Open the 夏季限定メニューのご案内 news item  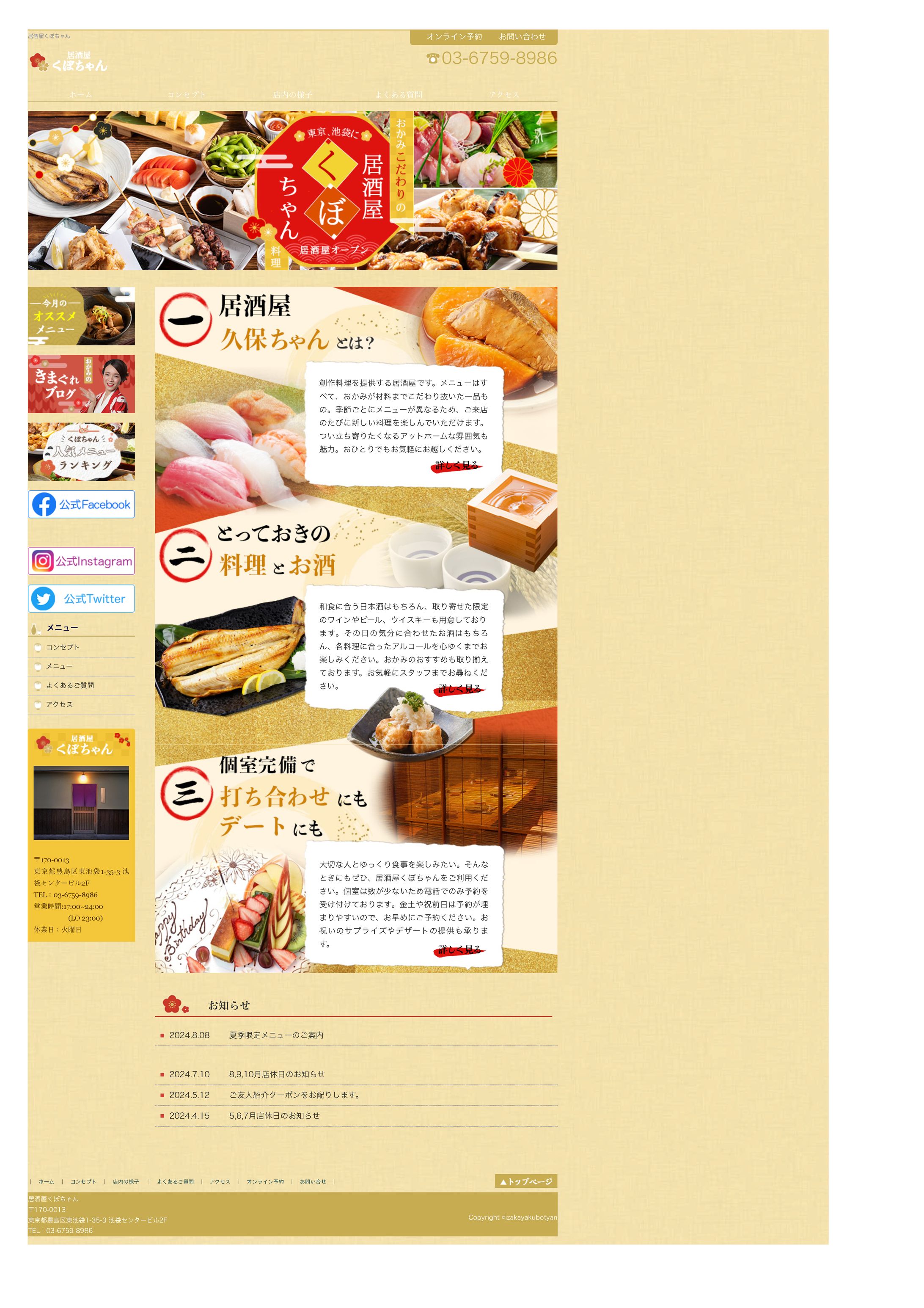coord(276,1035)
